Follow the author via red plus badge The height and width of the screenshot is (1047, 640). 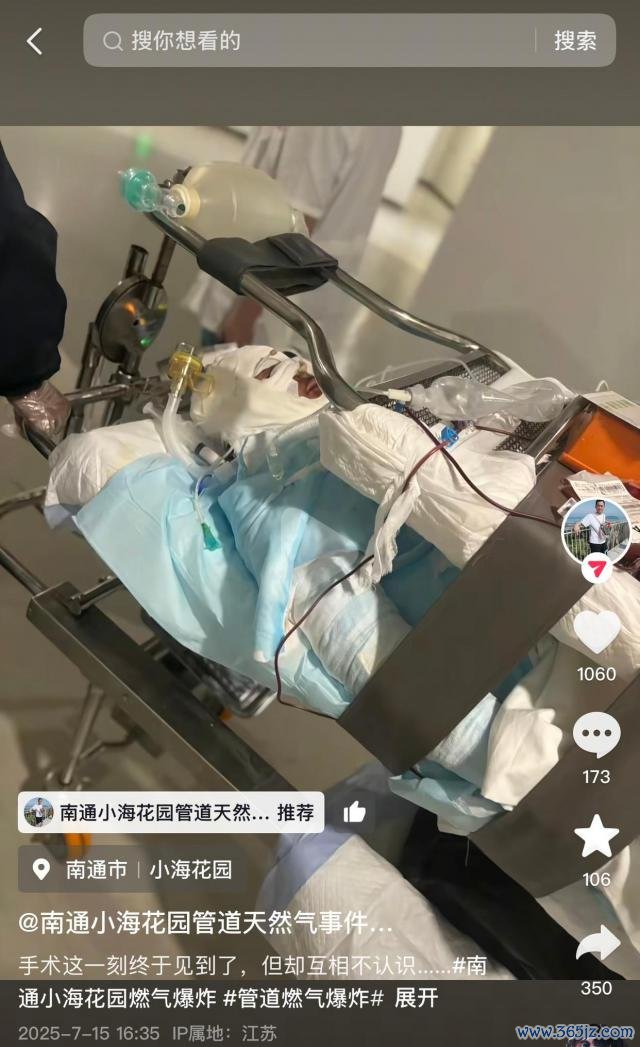coord(596,568)
